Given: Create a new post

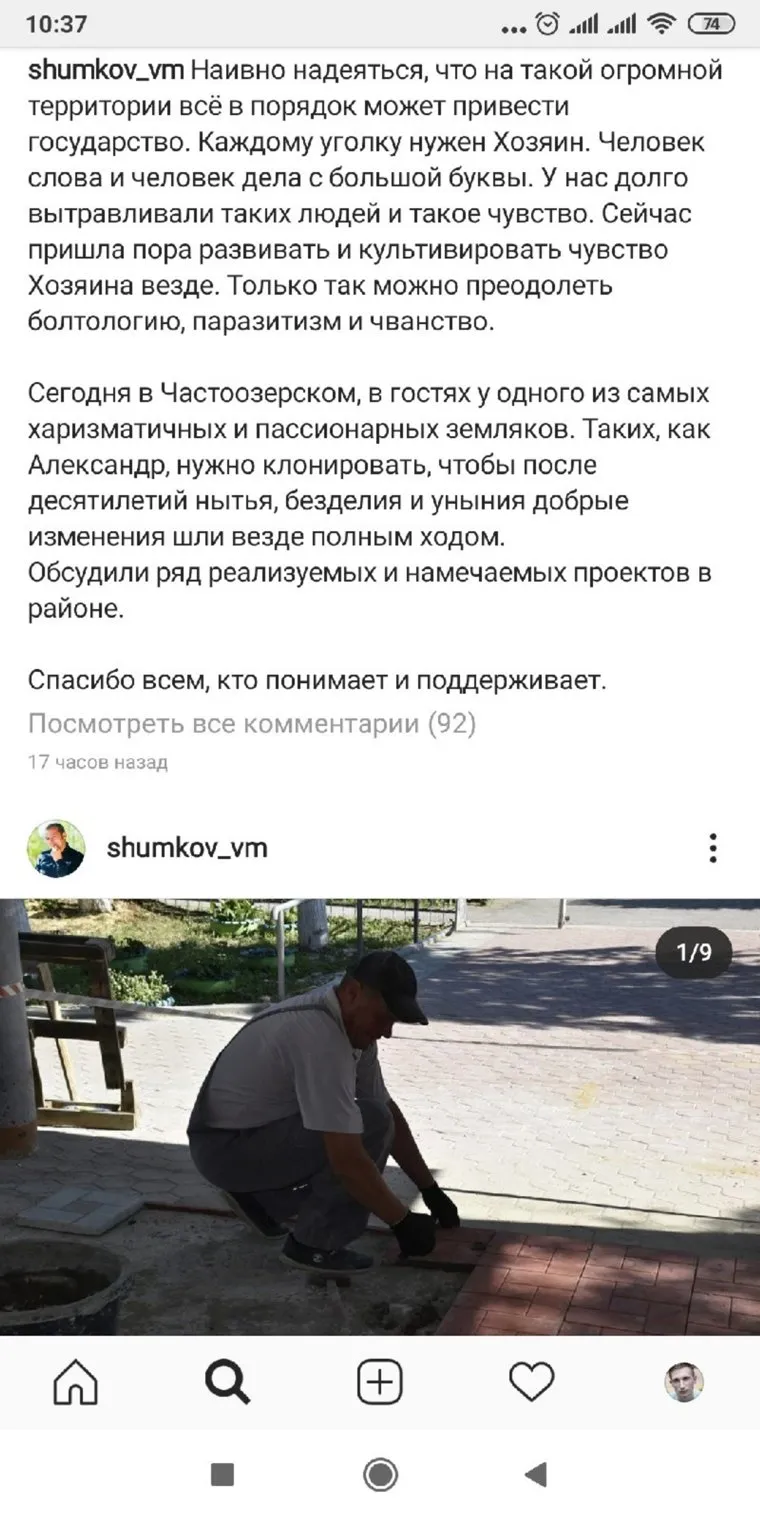Looking at the screenshot, I should pyautogui.click(x=380, y=1383).
